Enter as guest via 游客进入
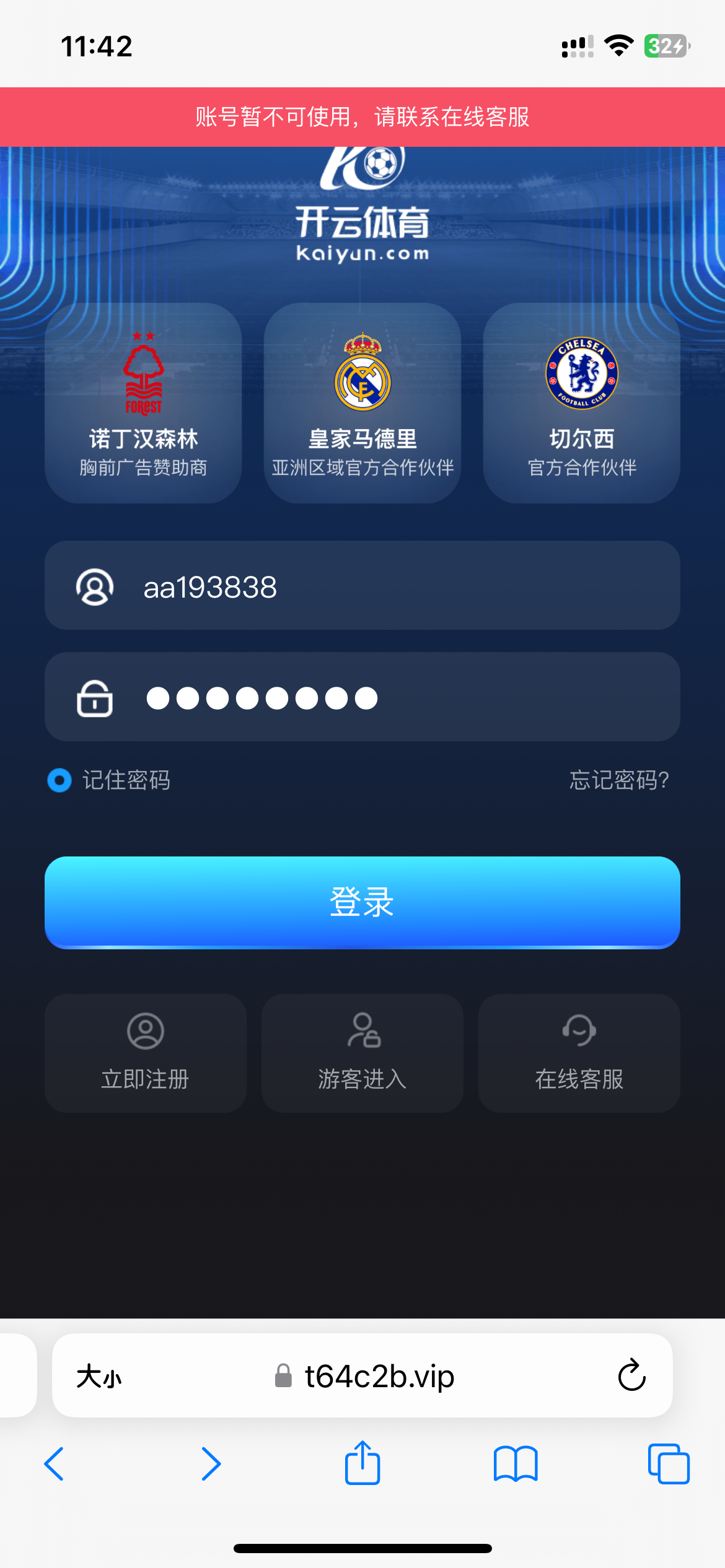 coord(362,1053)
